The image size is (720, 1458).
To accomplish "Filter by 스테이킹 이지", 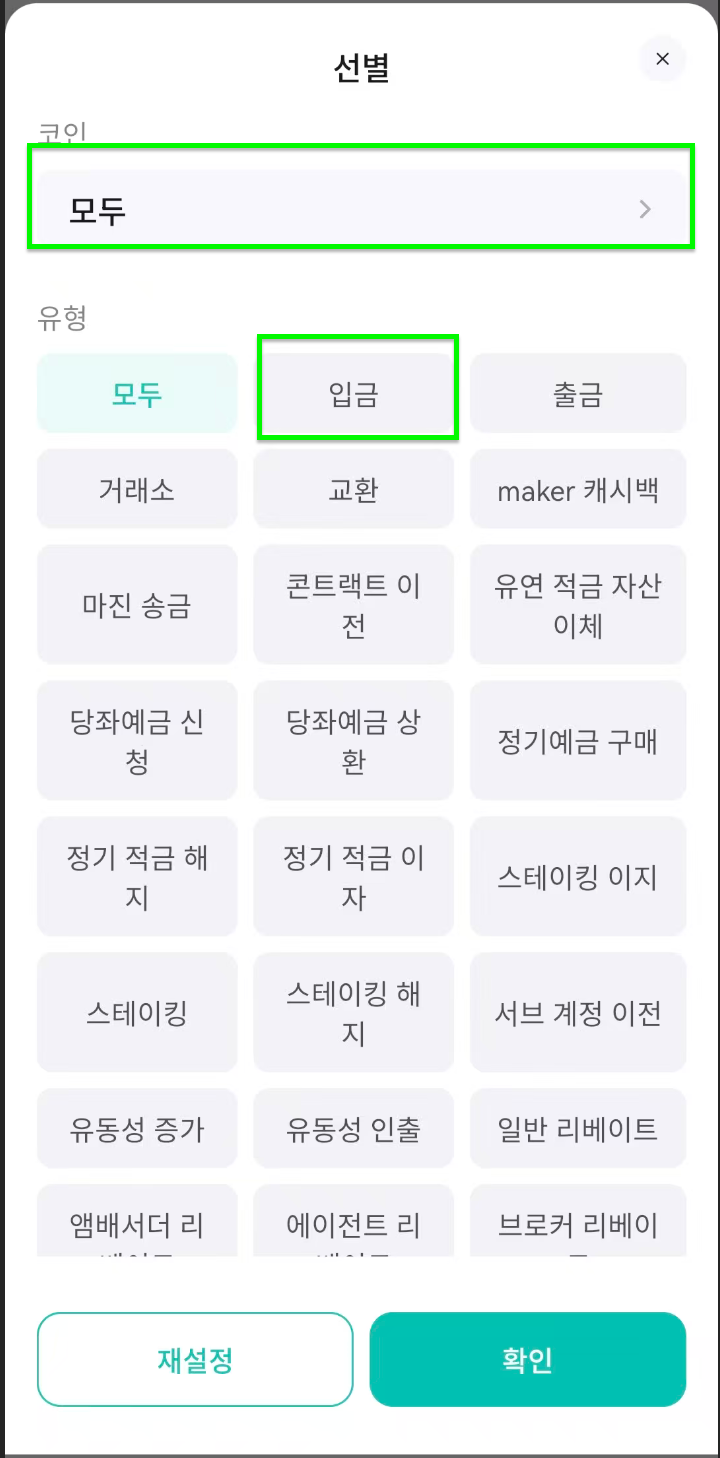I will coord(578,876).
